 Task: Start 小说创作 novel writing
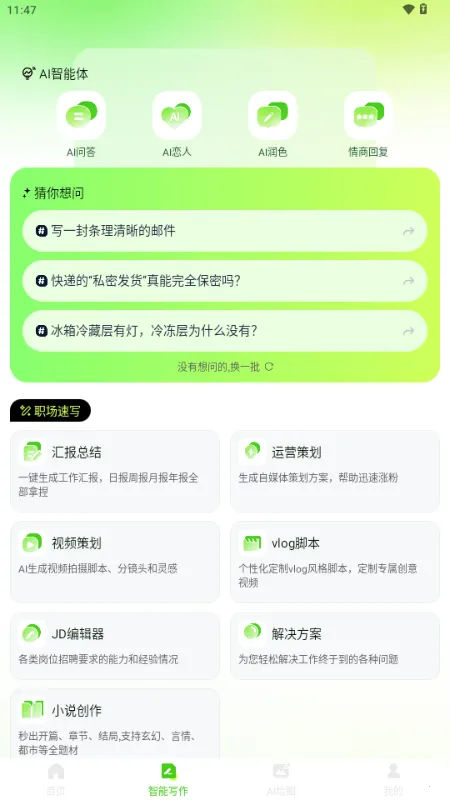tap(115, 724)
